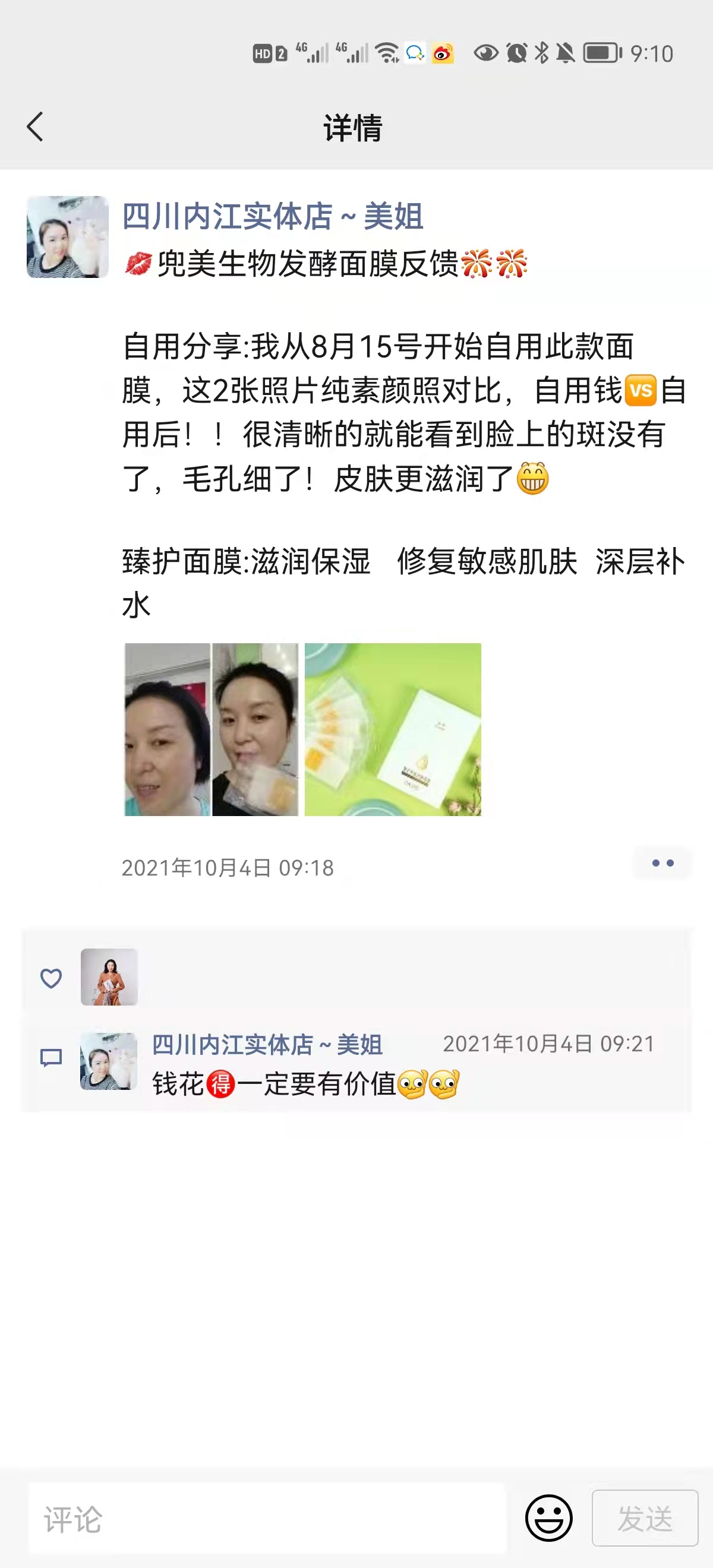The width and height of the screenshot is (713, 1568).
Task: Focus the 评论 input field
Action: pos(267,1519)
